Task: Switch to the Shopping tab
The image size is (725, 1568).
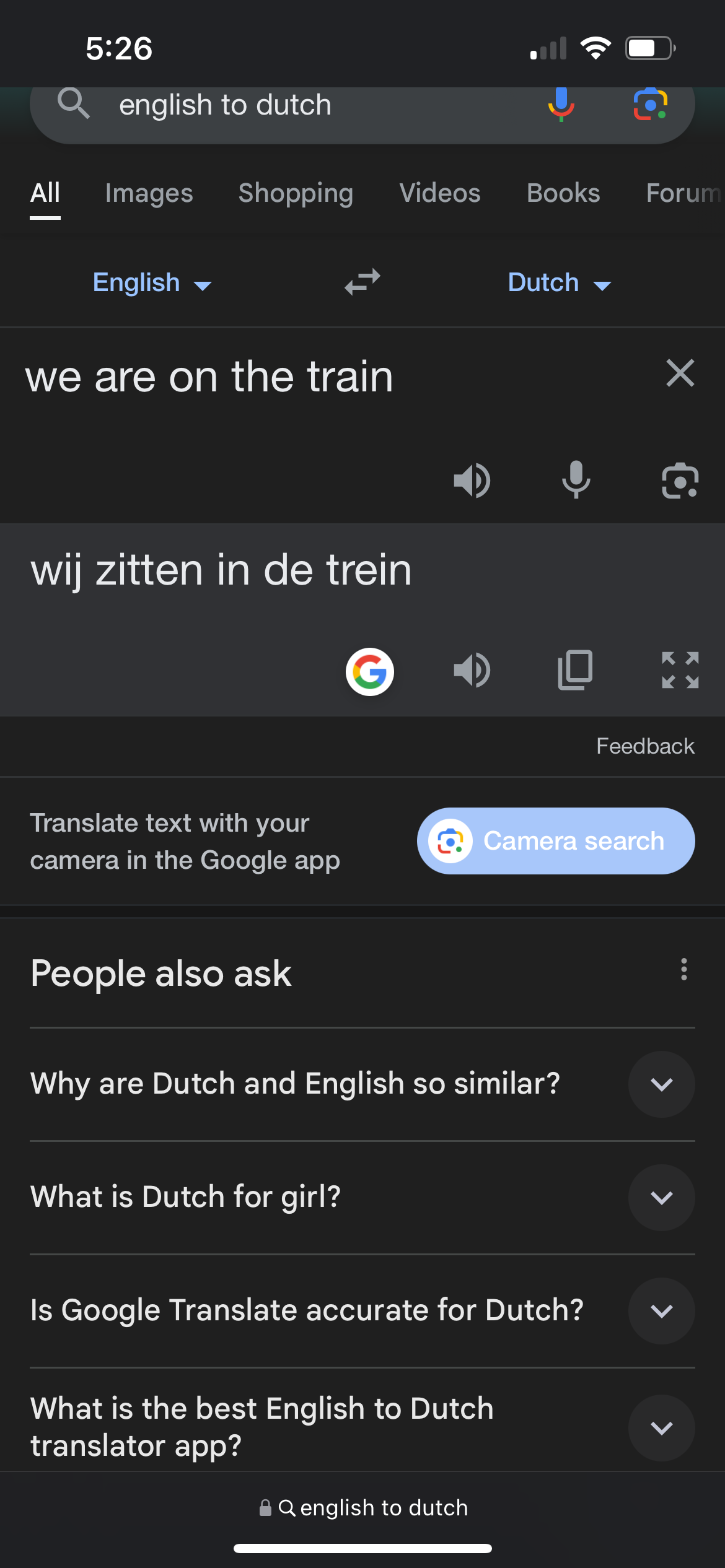Action: coord(296,193)
